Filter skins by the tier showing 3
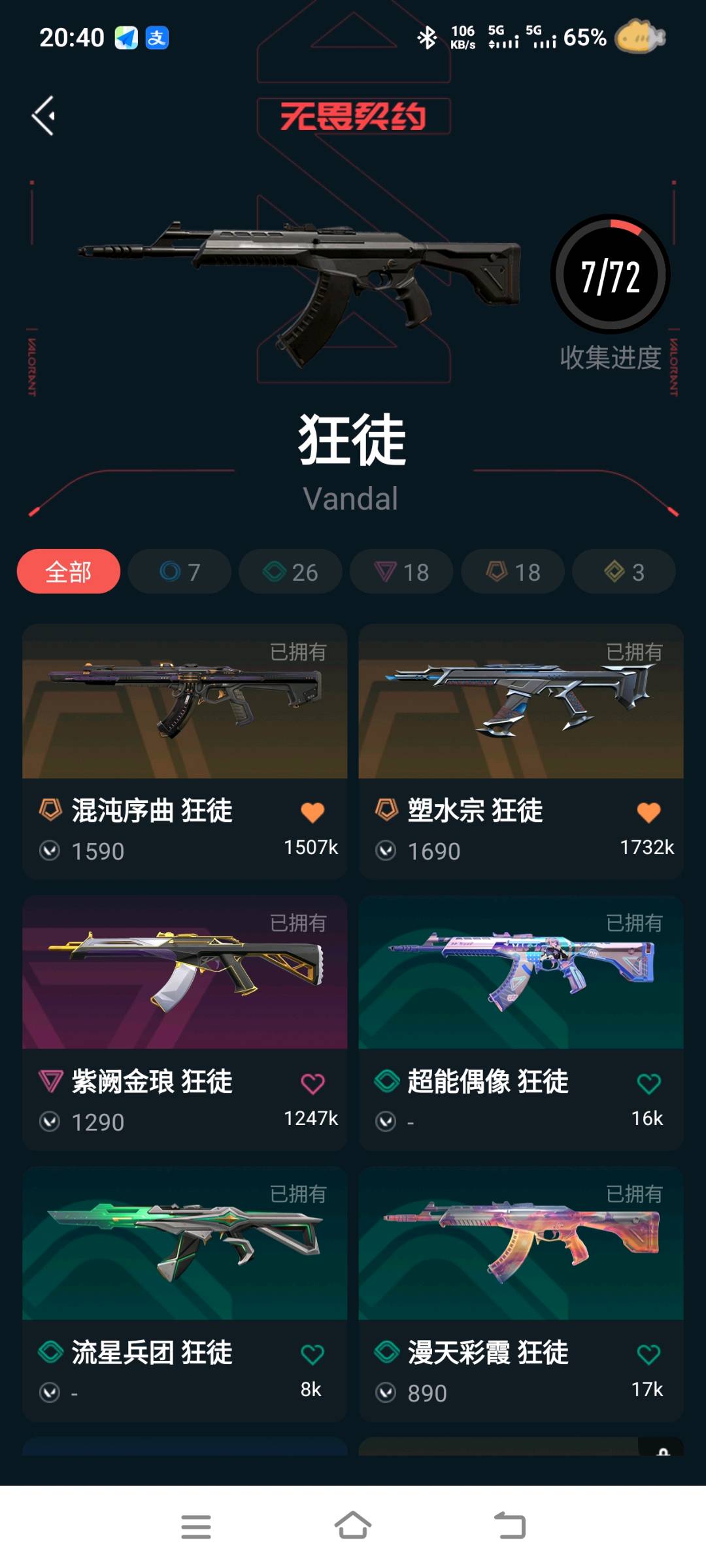706x1568 pixels. 624,572
